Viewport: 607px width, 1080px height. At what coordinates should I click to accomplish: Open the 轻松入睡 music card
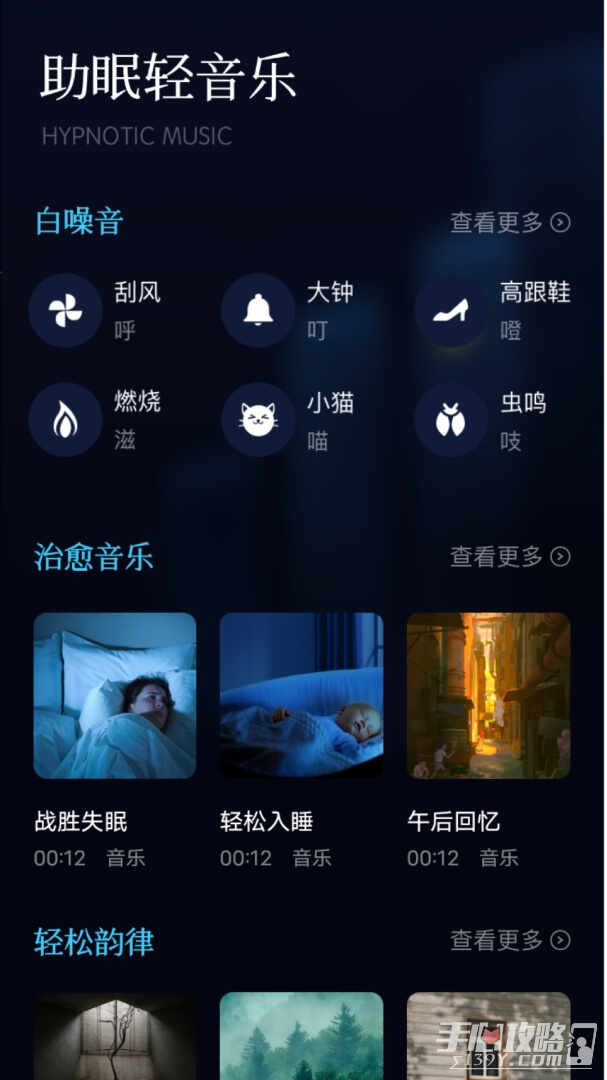[301, 696]
